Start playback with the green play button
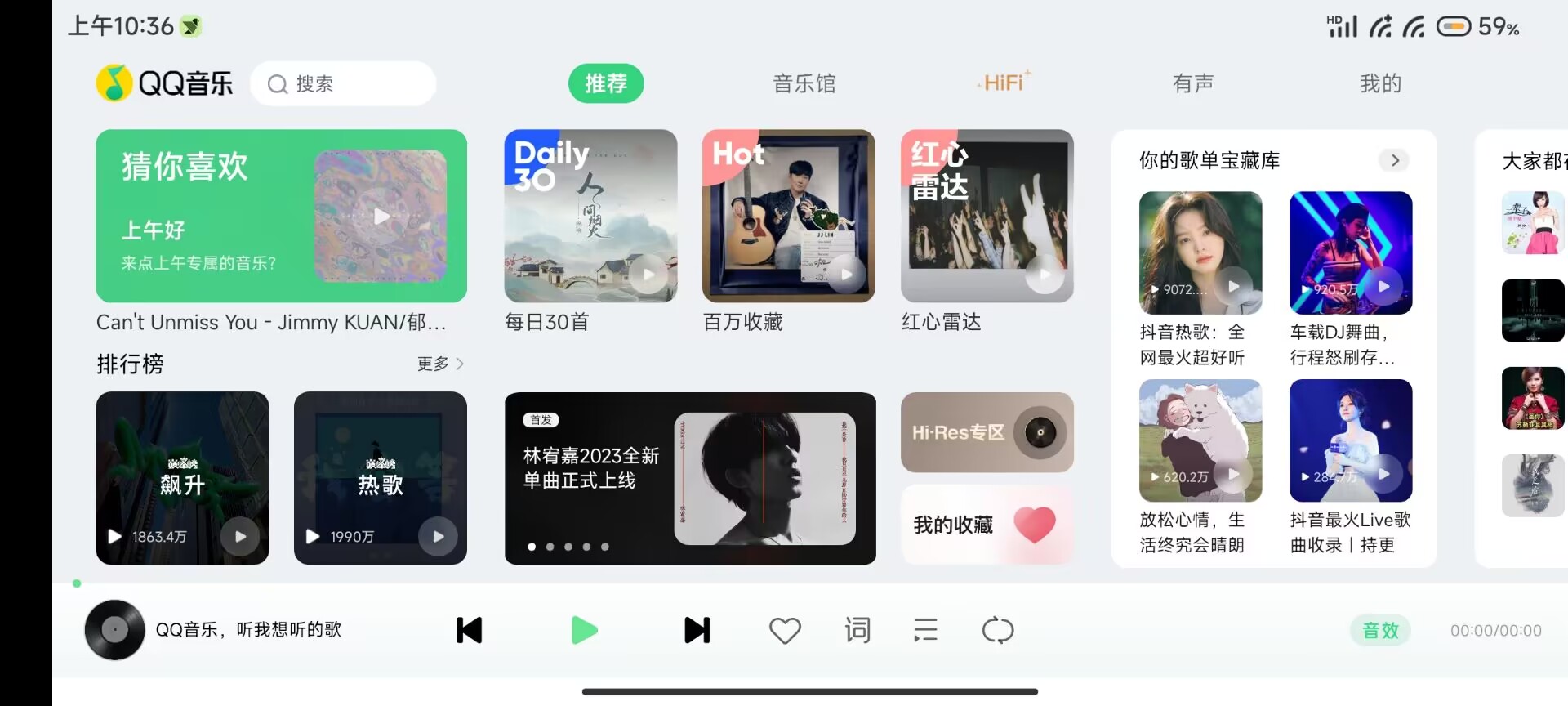1568x706 pixels. (x=584, y=630)
